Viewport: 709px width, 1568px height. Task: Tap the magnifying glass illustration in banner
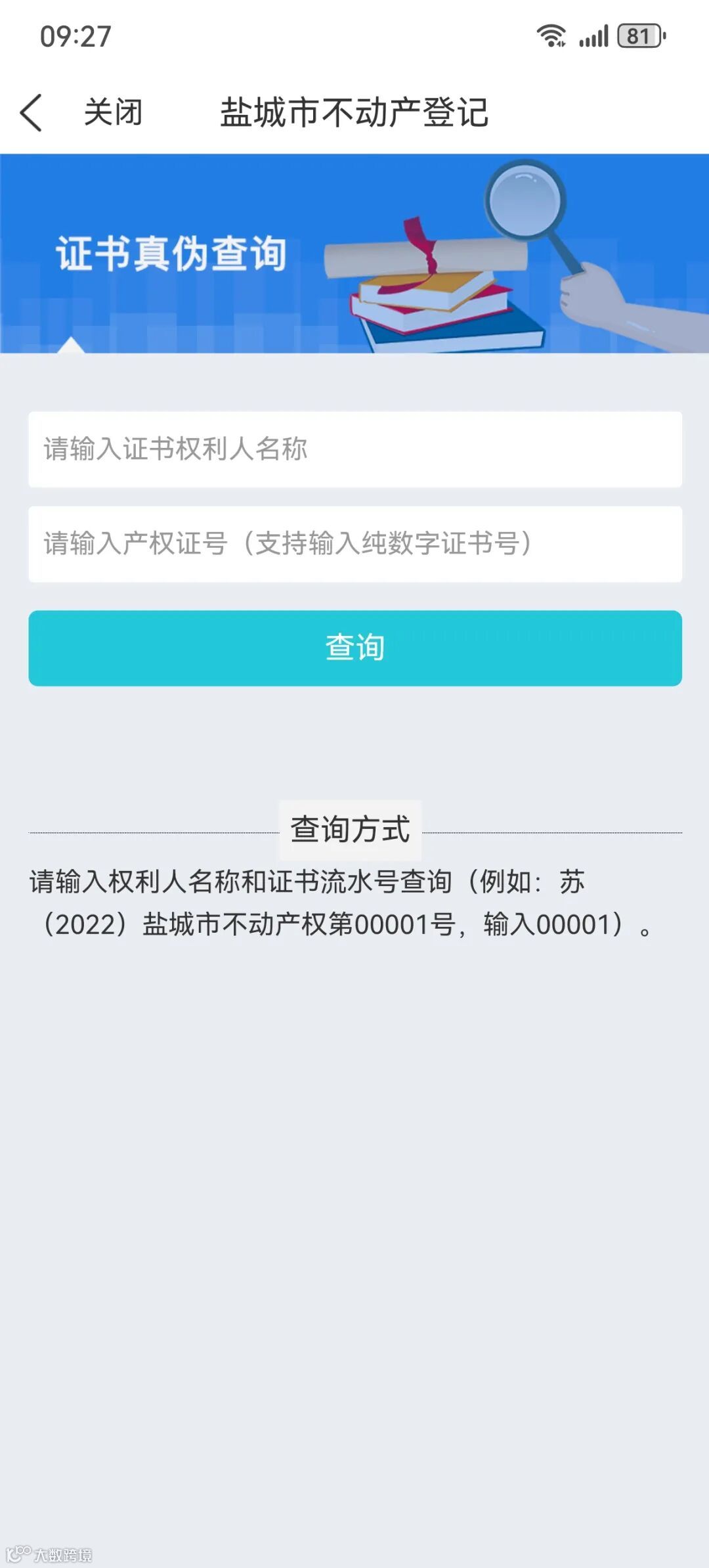point(525,200)
